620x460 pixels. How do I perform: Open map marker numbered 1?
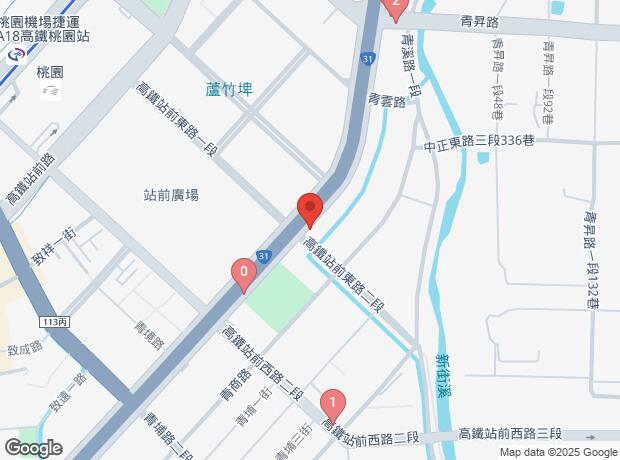click(332, 403)
